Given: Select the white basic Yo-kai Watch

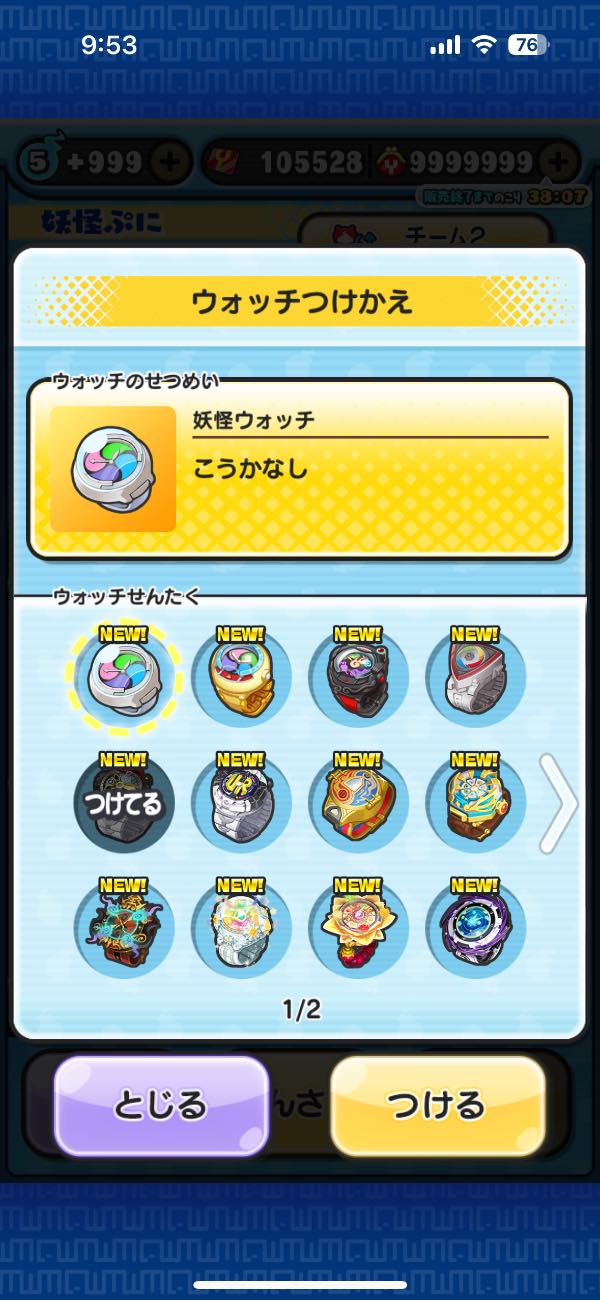Looking at the screenshot, I should [x=124, y=676].
